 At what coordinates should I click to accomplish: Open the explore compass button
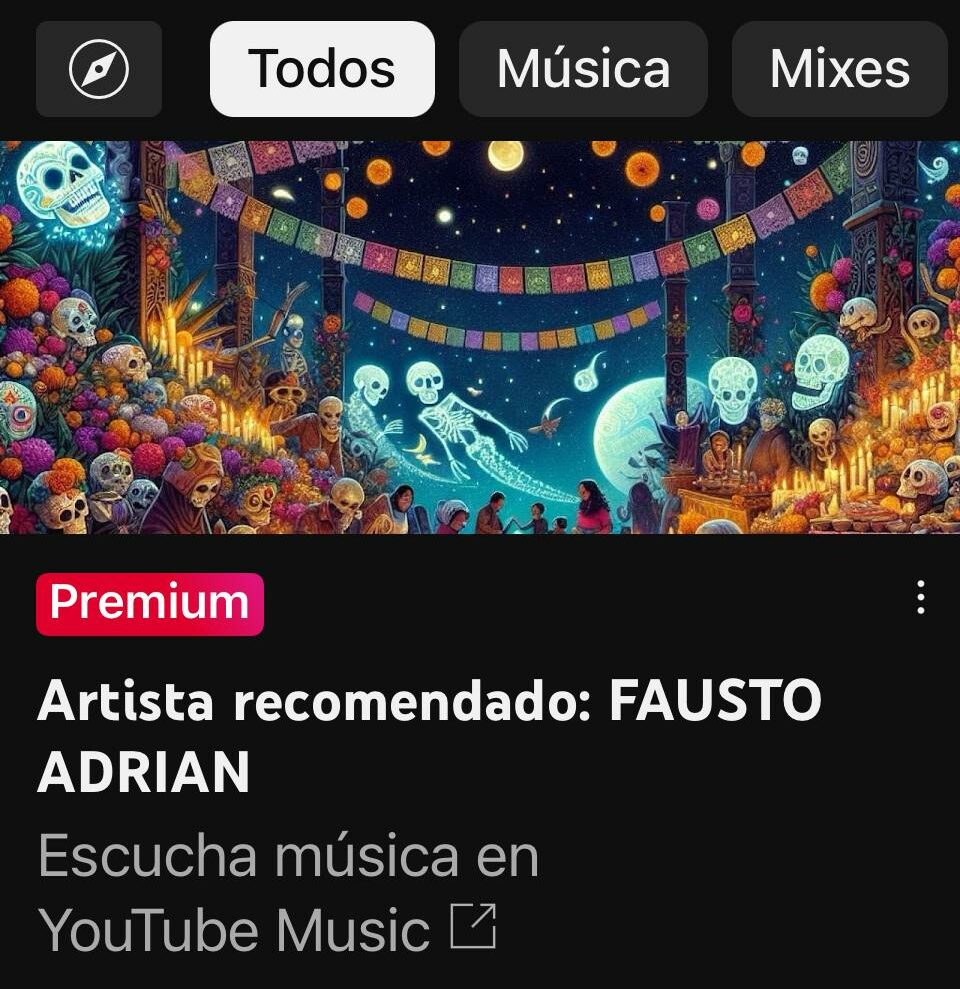tap(99, 69)
